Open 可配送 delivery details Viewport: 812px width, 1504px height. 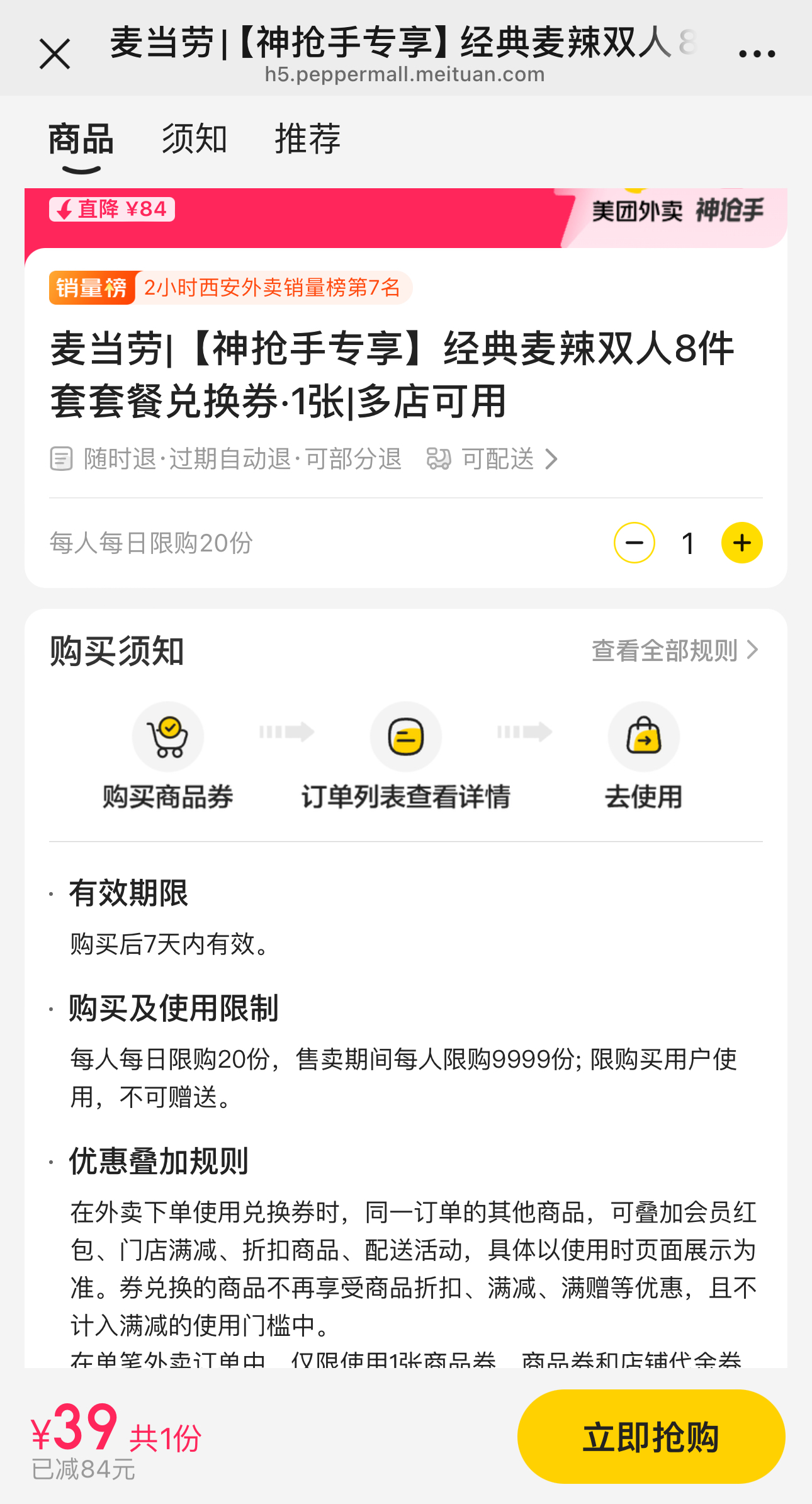pos(492,459)
